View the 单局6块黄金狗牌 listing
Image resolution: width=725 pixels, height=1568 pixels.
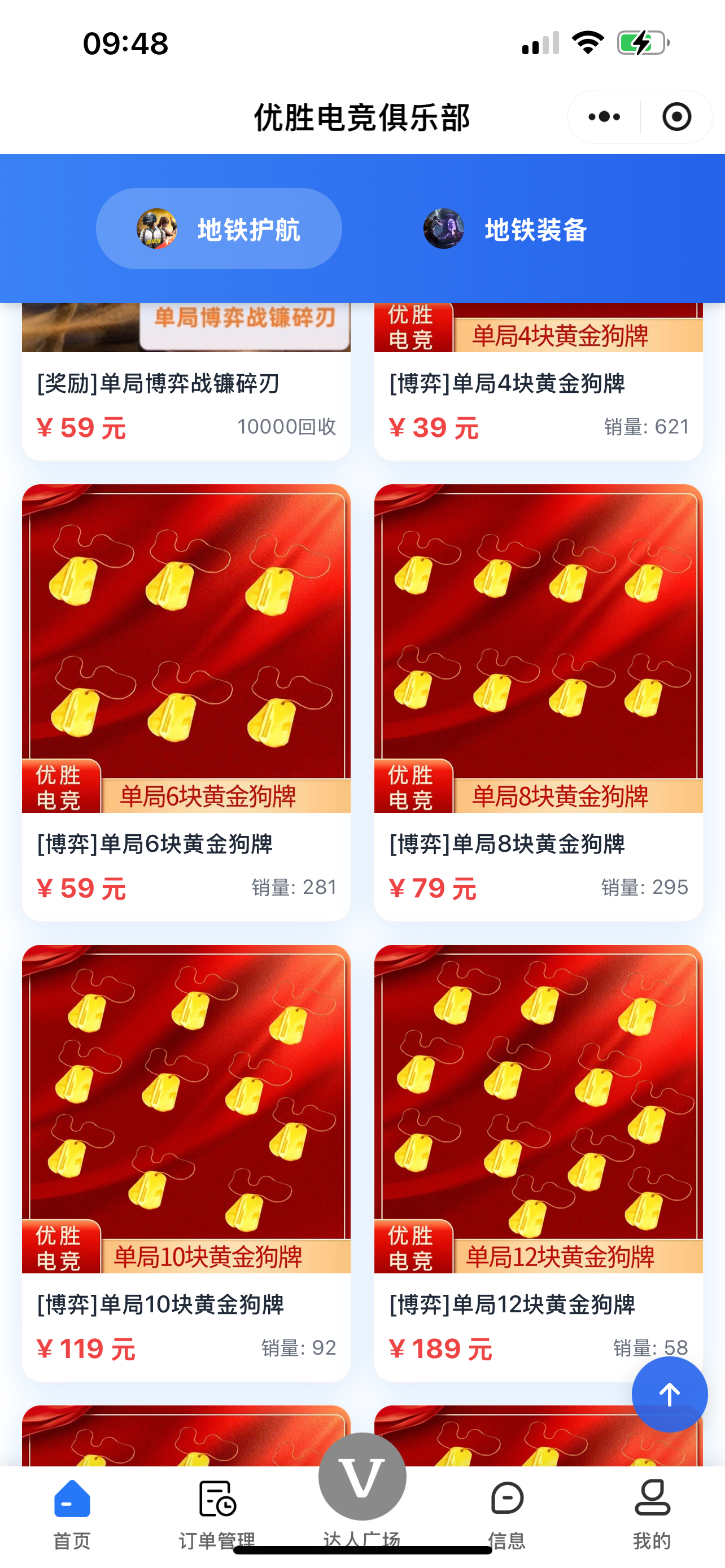(x=186, y=700)
